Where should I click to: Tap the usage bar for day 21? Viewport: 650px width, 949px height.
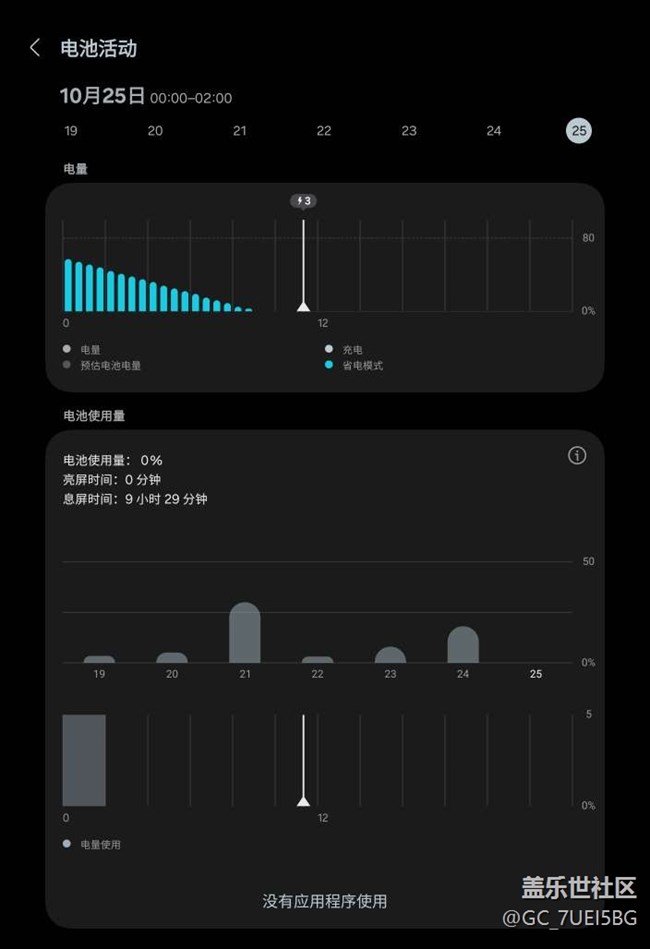(x=245, y=634)
